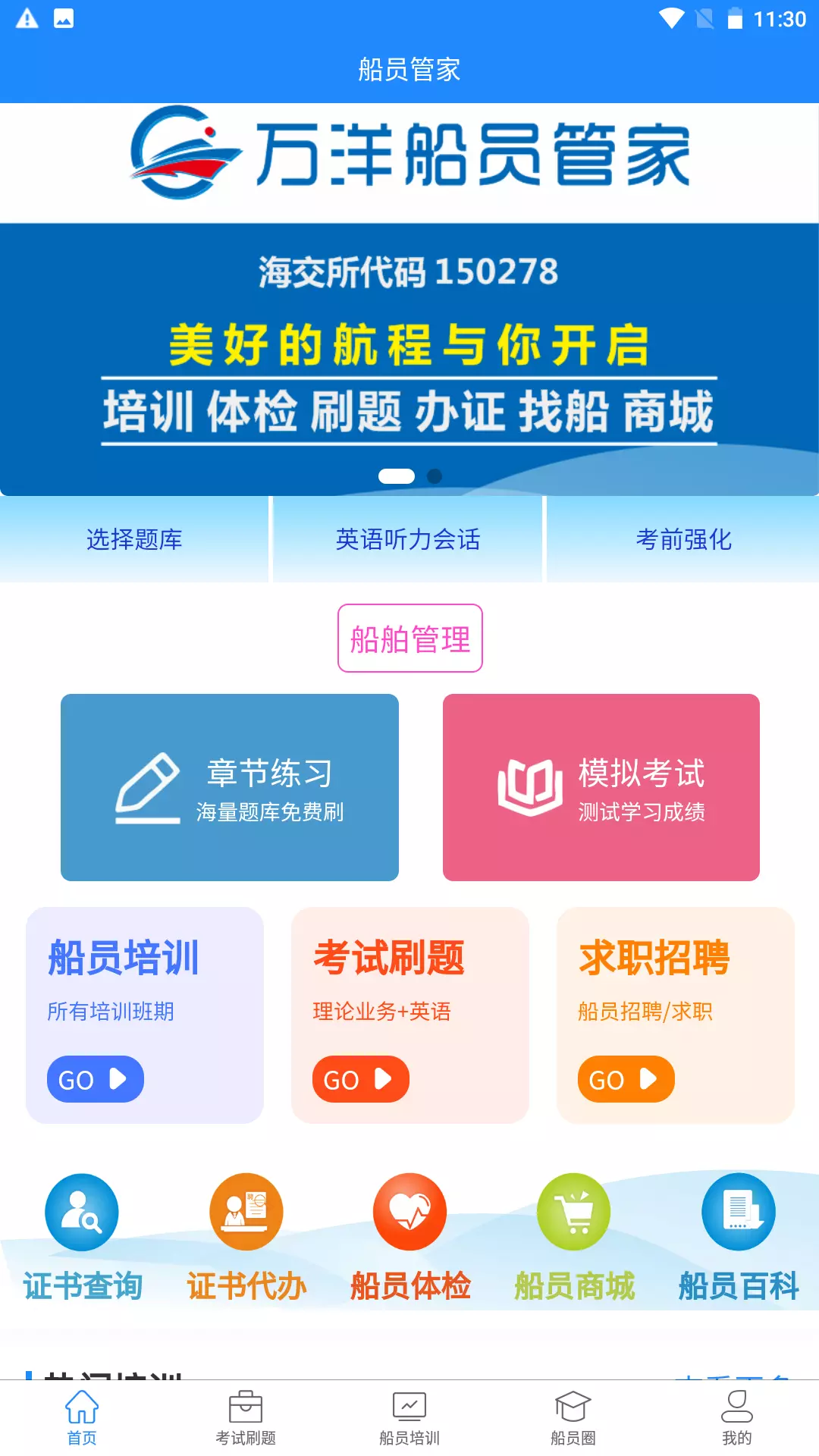Switch to 船员培训 bottom tab

pyautogui.click(x=409, y=1418)
